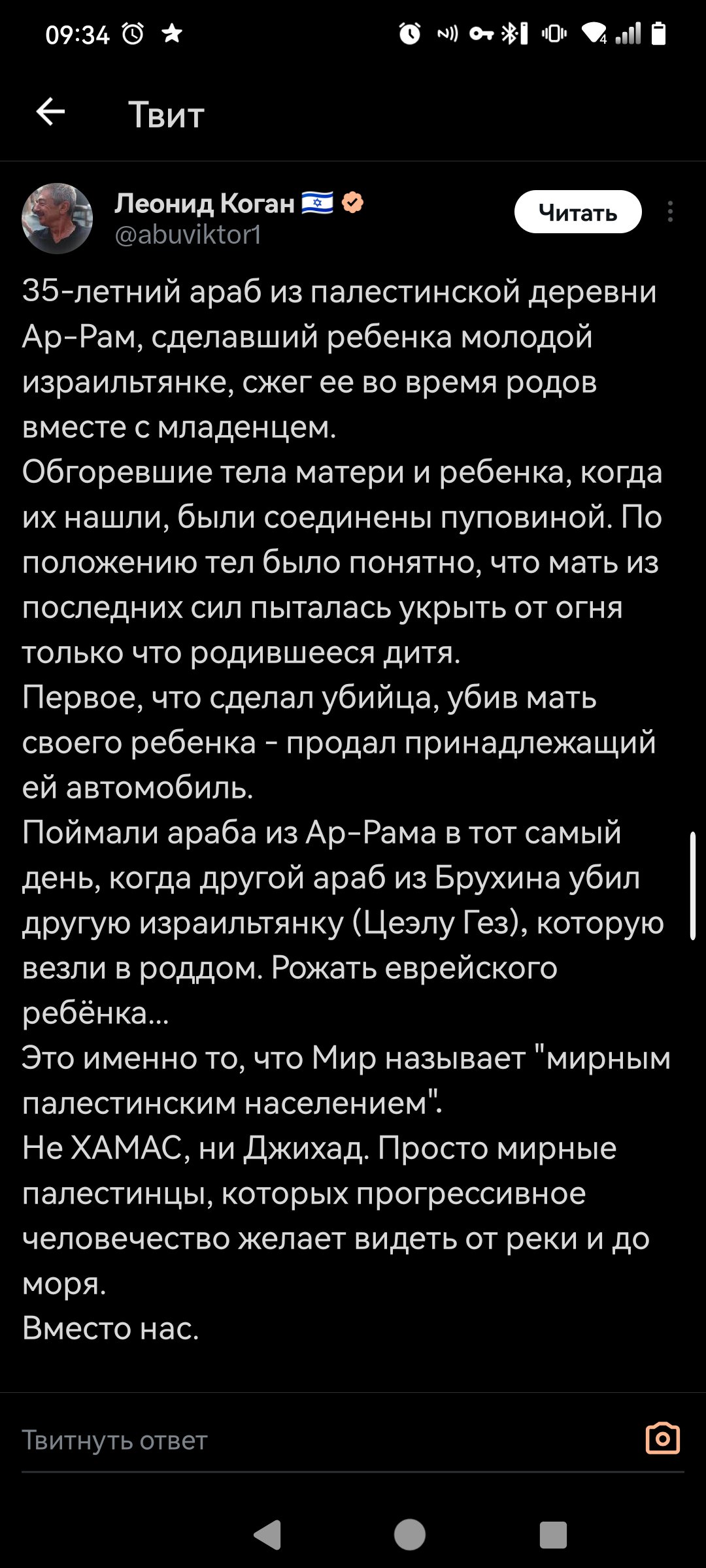Tap the Твитнуть ответ reply field

327,1441
